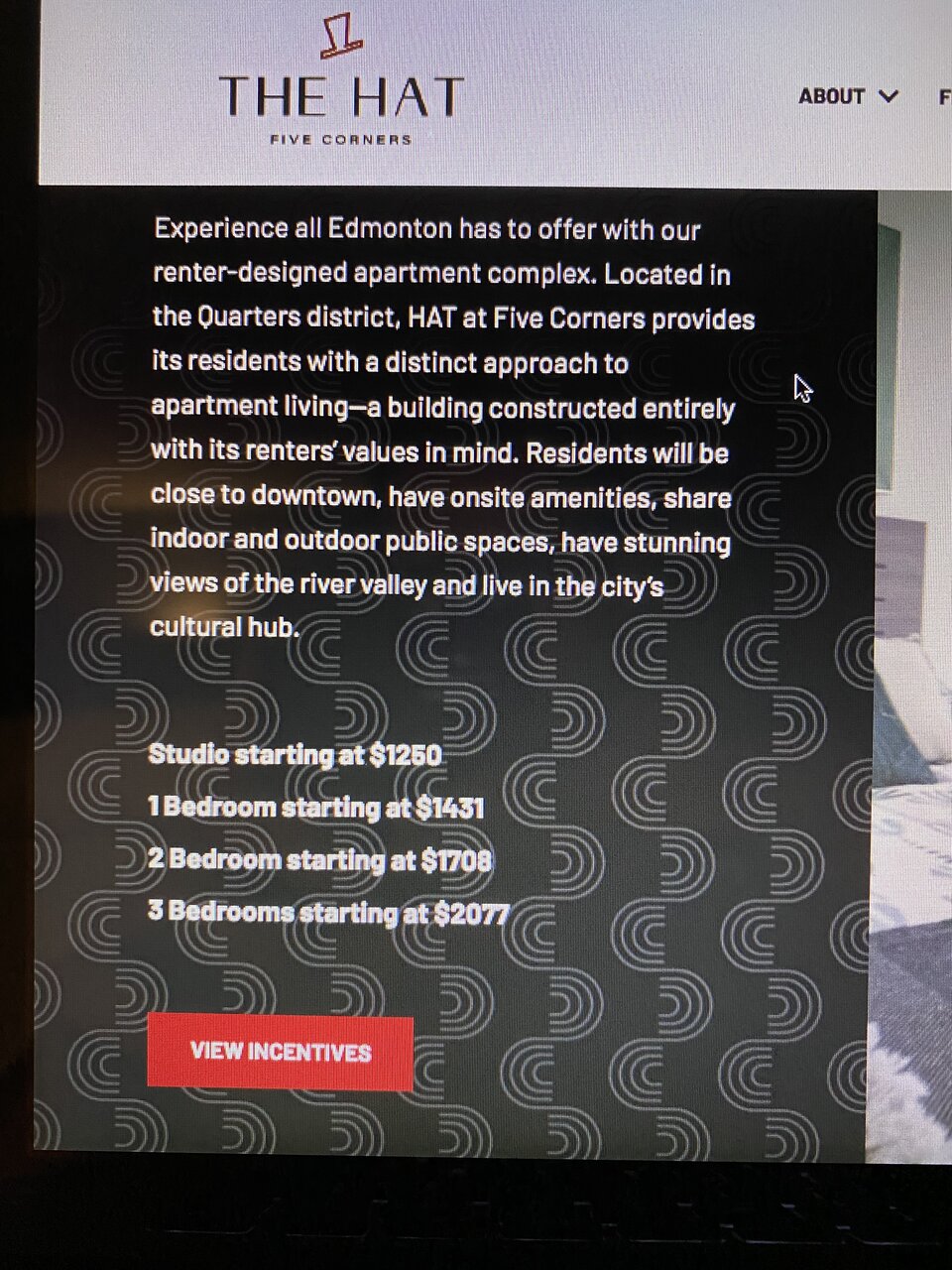
Task: Tap the VIEW INCENTIVES button
Action: (281, 1052)
